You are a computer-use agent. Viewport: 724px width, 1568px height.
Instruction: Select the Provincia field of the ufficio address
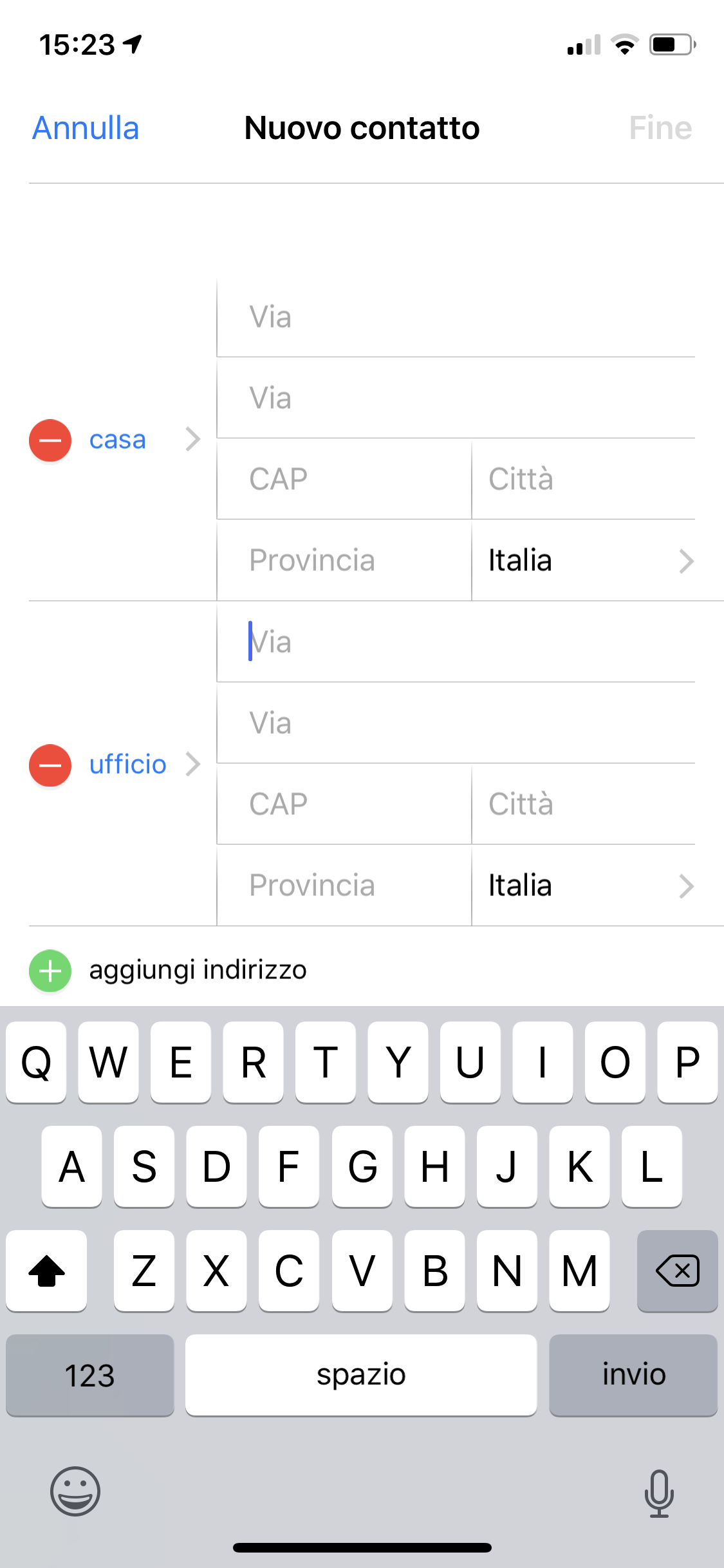tap(344, 886)
